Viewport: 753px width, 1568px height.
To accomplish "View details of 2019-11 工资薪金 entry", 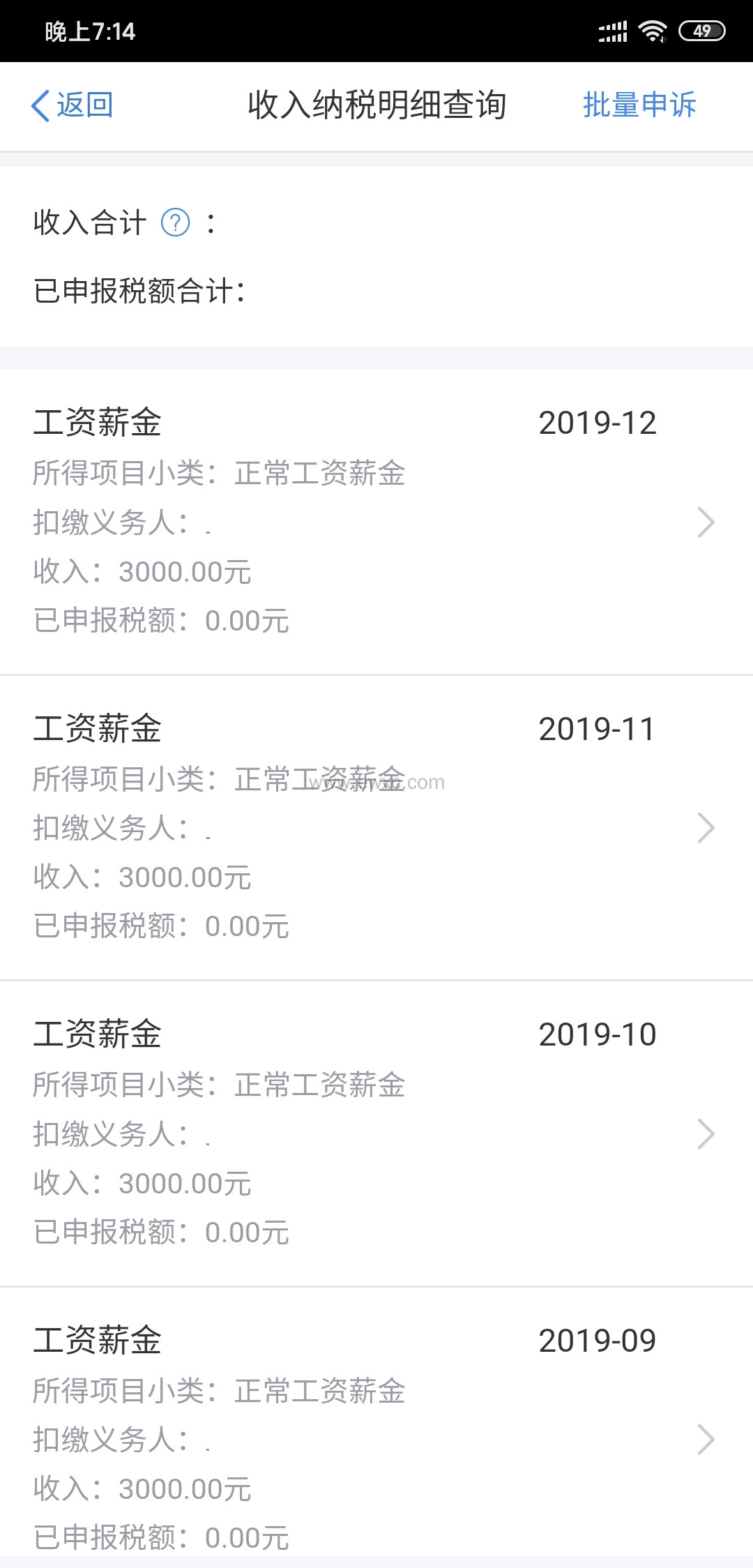I will click(x=376, y=827).
